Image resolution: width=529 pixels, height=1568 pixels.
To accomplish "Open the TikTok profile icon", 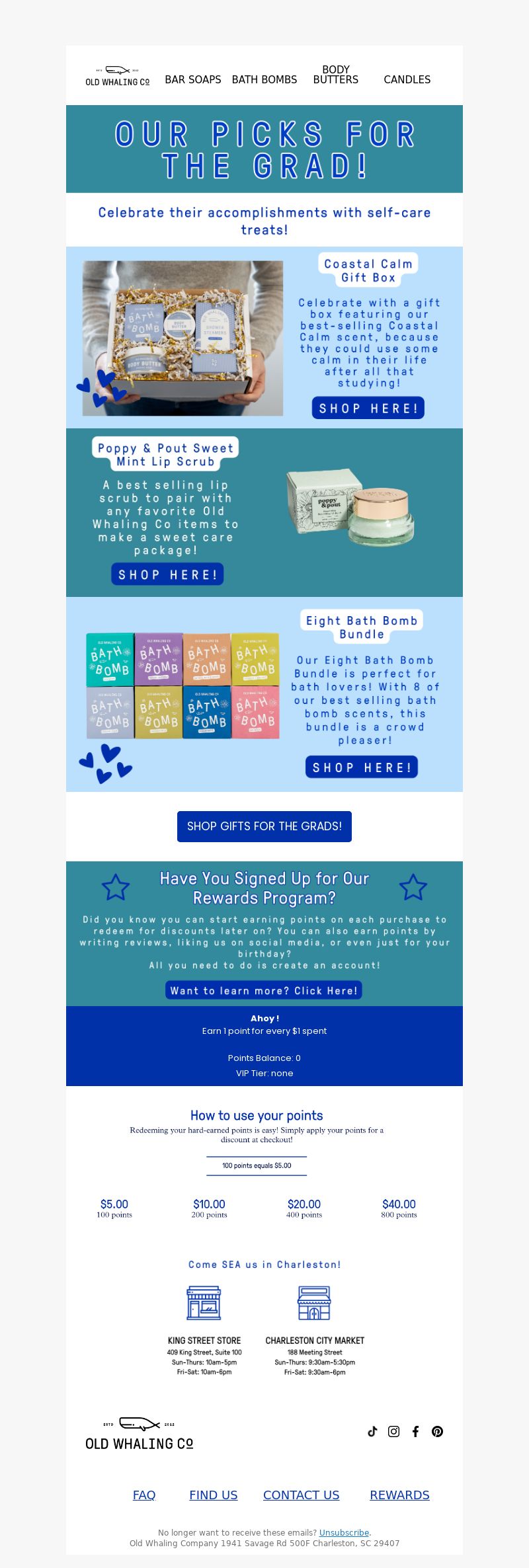I will click(372, 1431).
